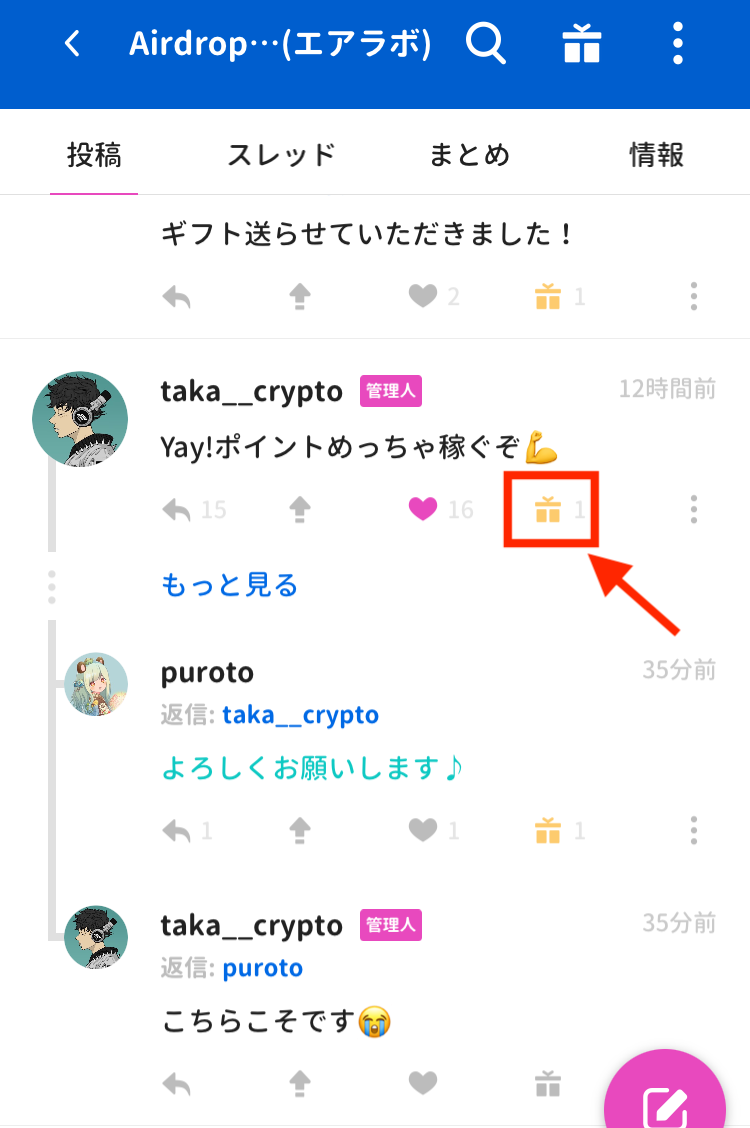Screen dimensions: 750x1128
Task: Compose a new post with the pink button
Action: 663,1100
